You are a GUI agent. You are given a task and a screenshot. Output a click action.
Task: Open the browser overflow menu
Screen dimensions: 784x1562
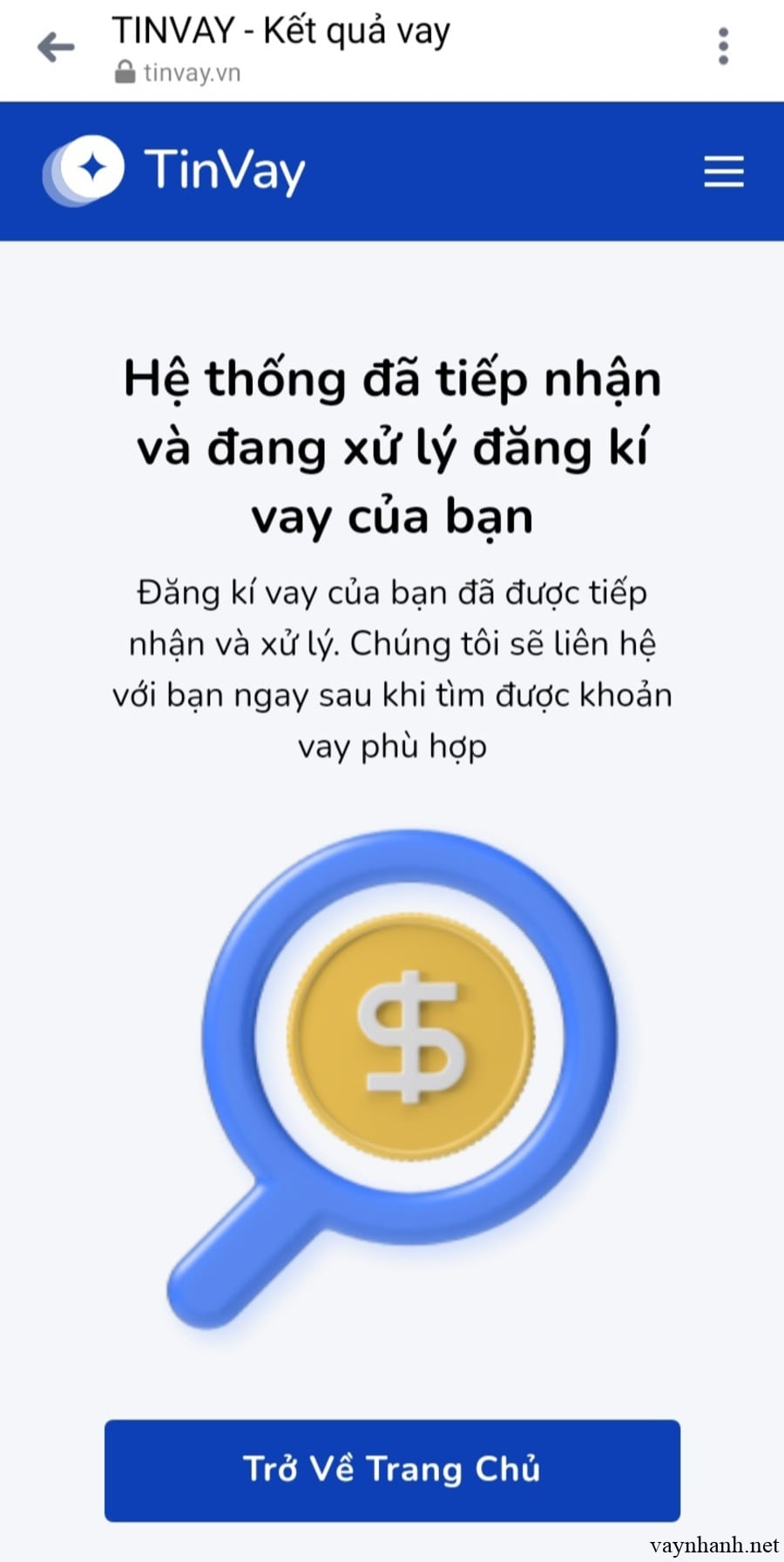(x=723, y=46)
